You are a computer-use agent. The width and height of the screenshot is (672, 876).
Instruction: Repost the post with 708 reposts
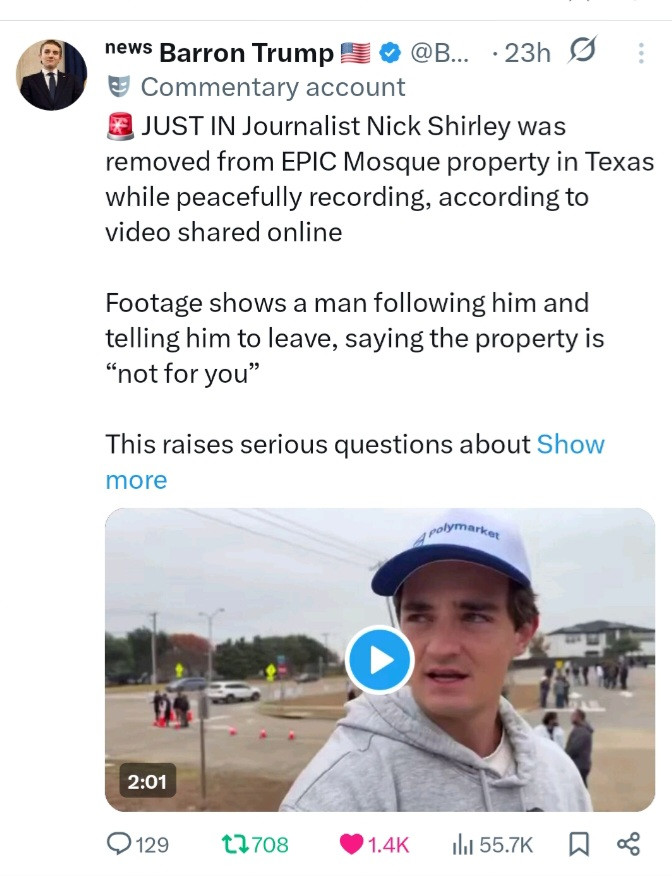254,845
